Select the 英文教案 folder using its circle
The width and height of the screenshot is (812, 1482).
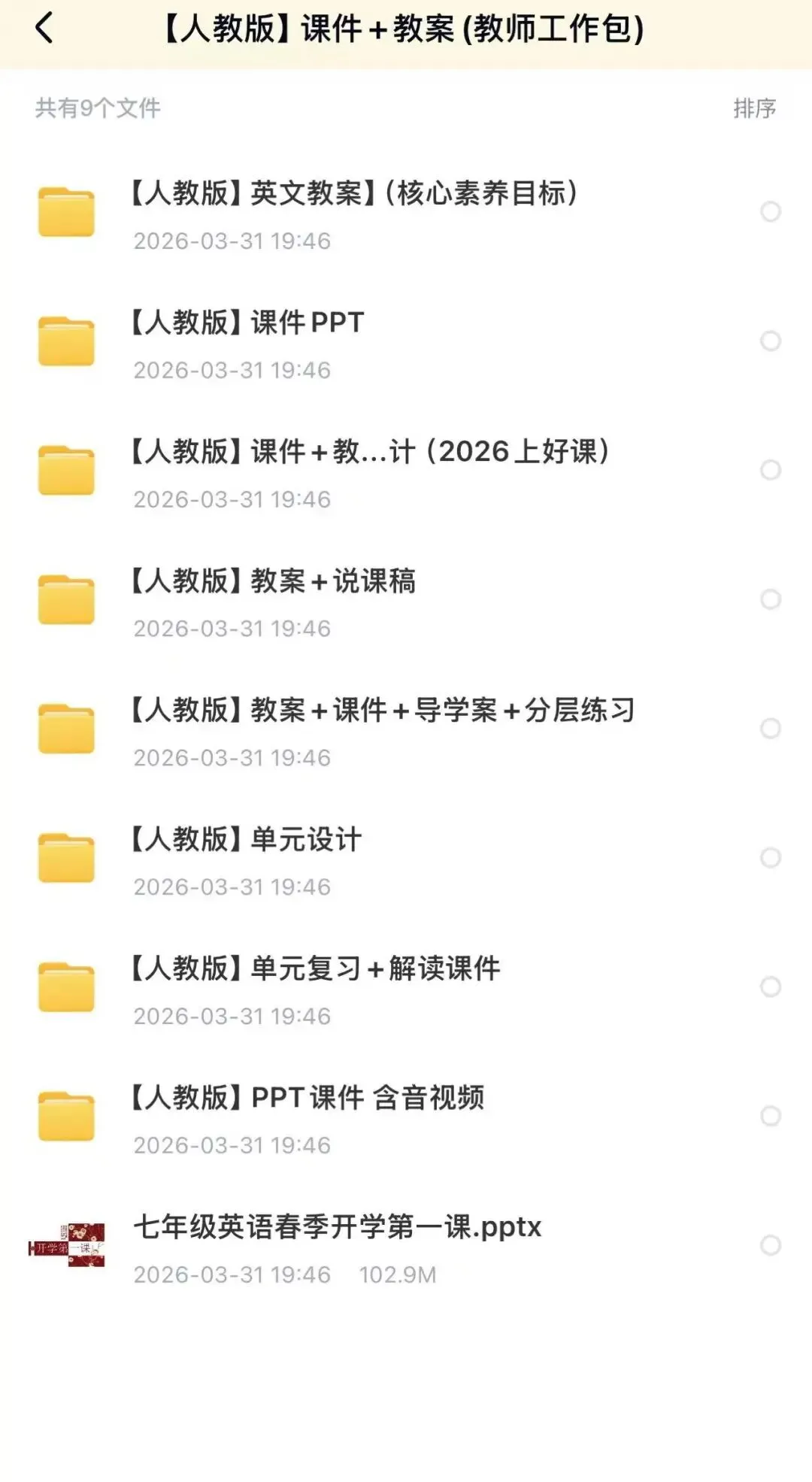point(771,212)
